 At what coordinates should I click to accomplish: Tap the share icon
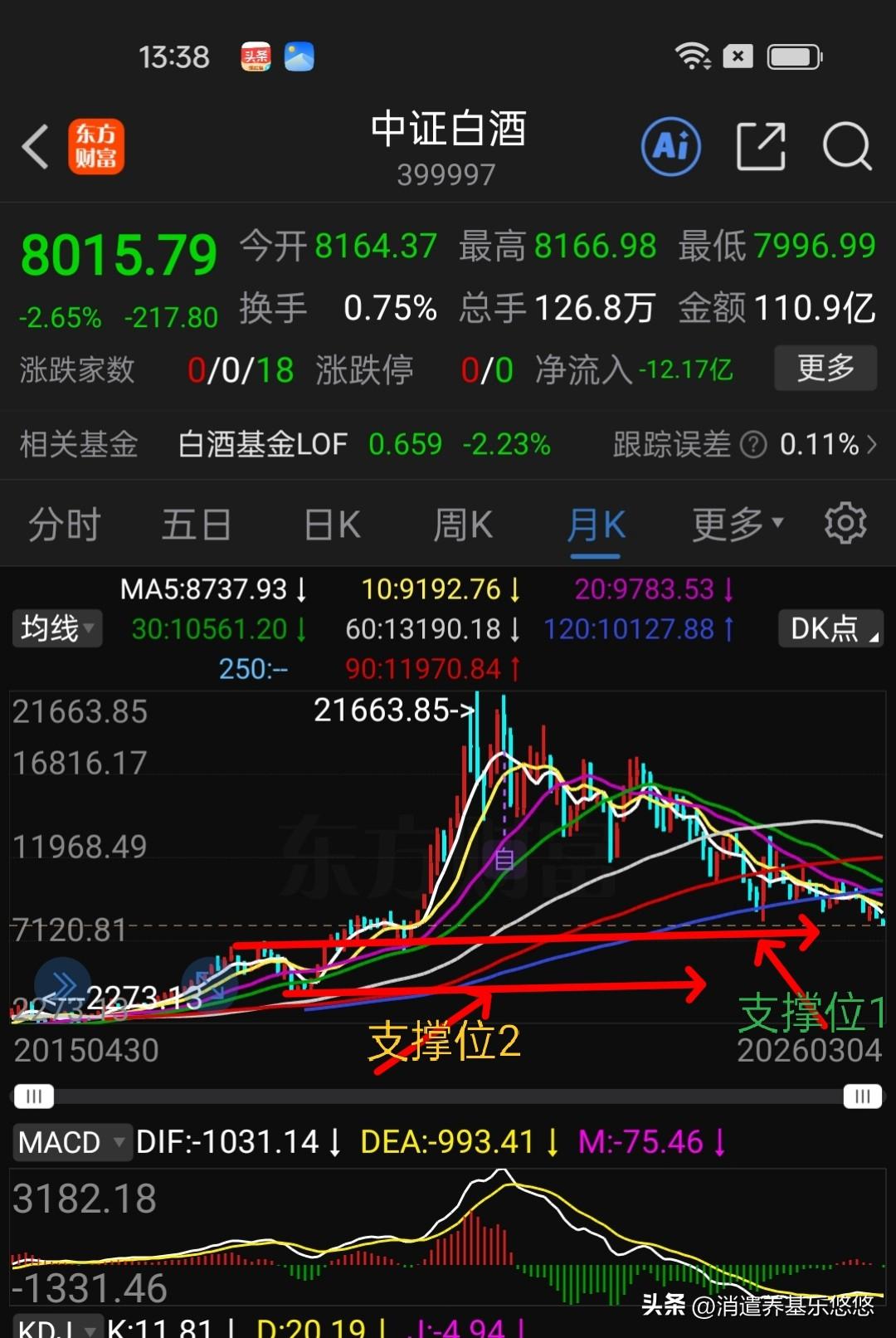click(760, 144)
